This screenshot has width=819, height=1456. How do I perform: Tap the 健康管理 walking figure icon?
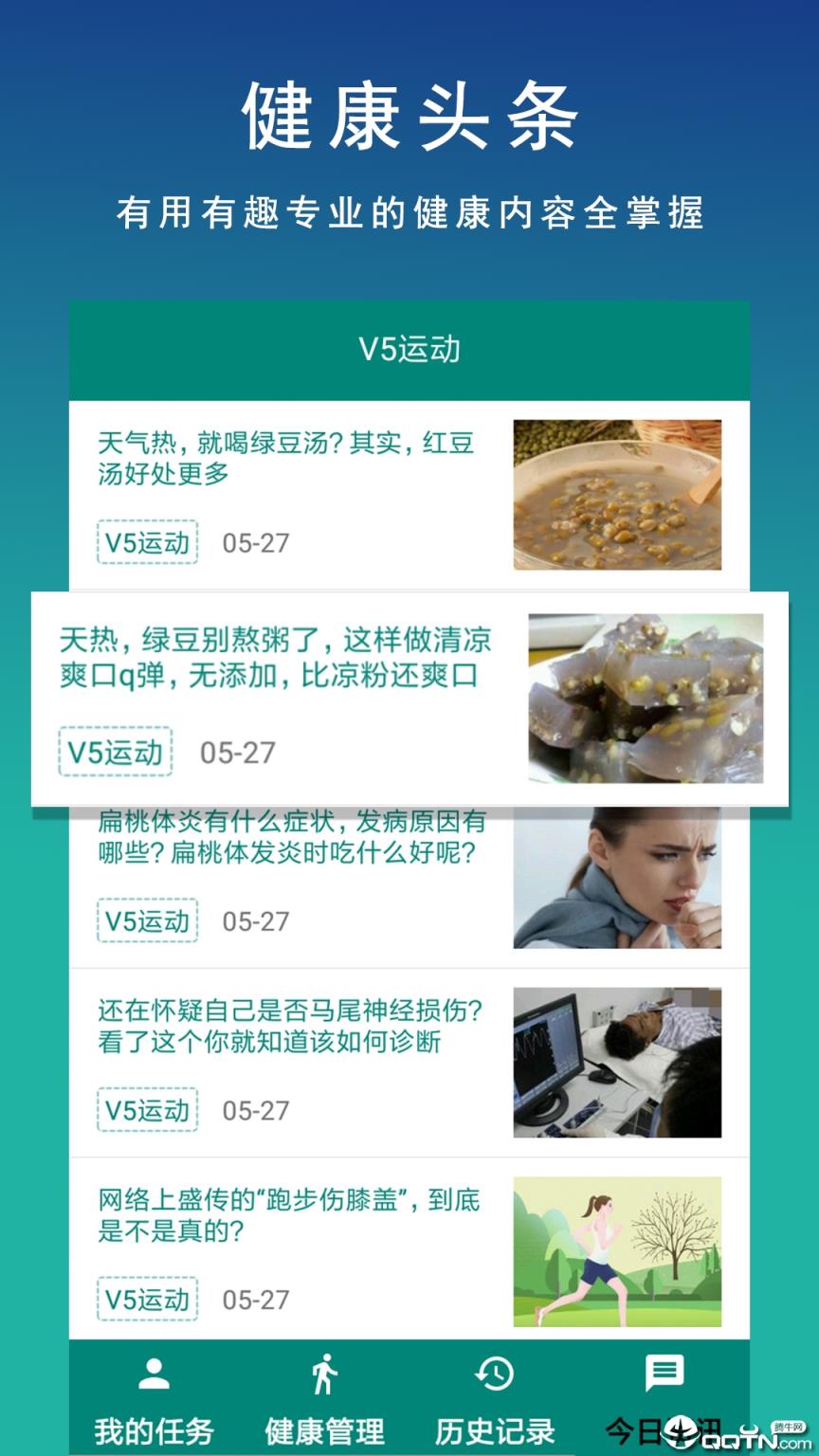(323, 1374)
